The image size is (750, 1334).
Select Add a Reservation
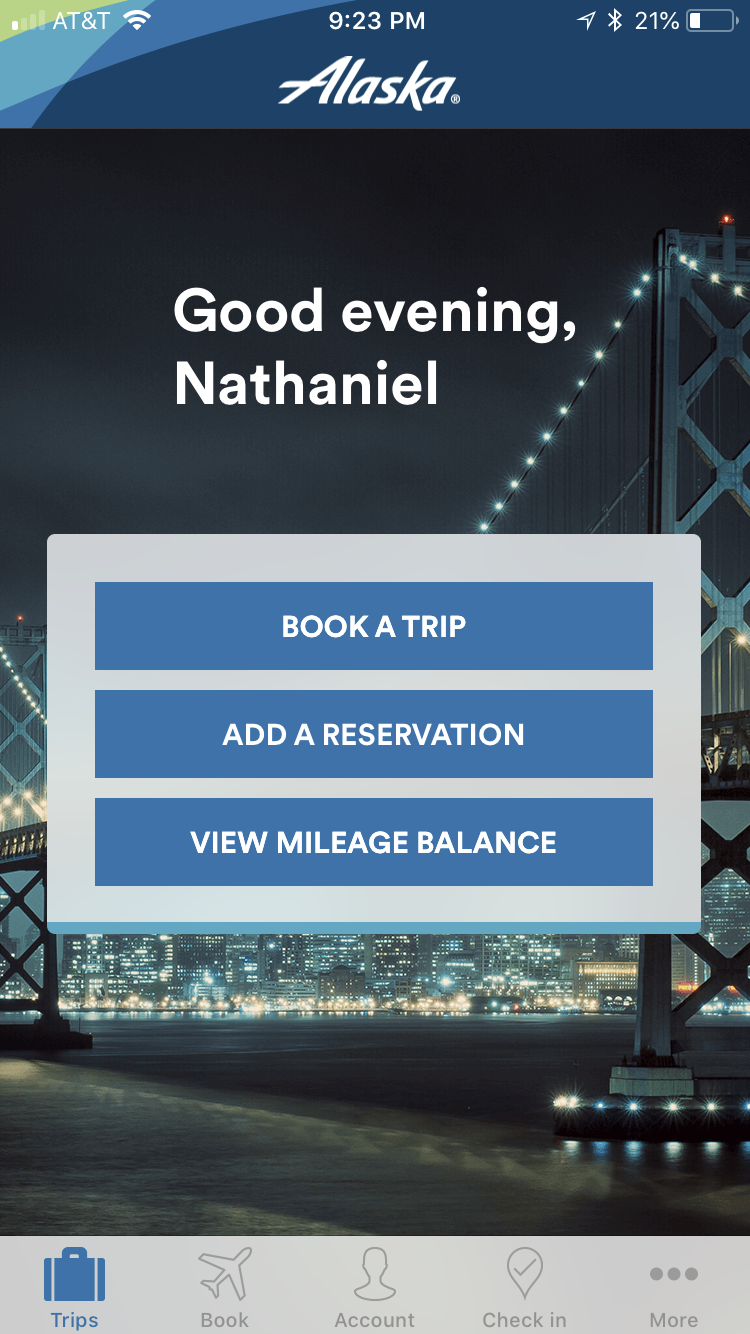point(374,734)
